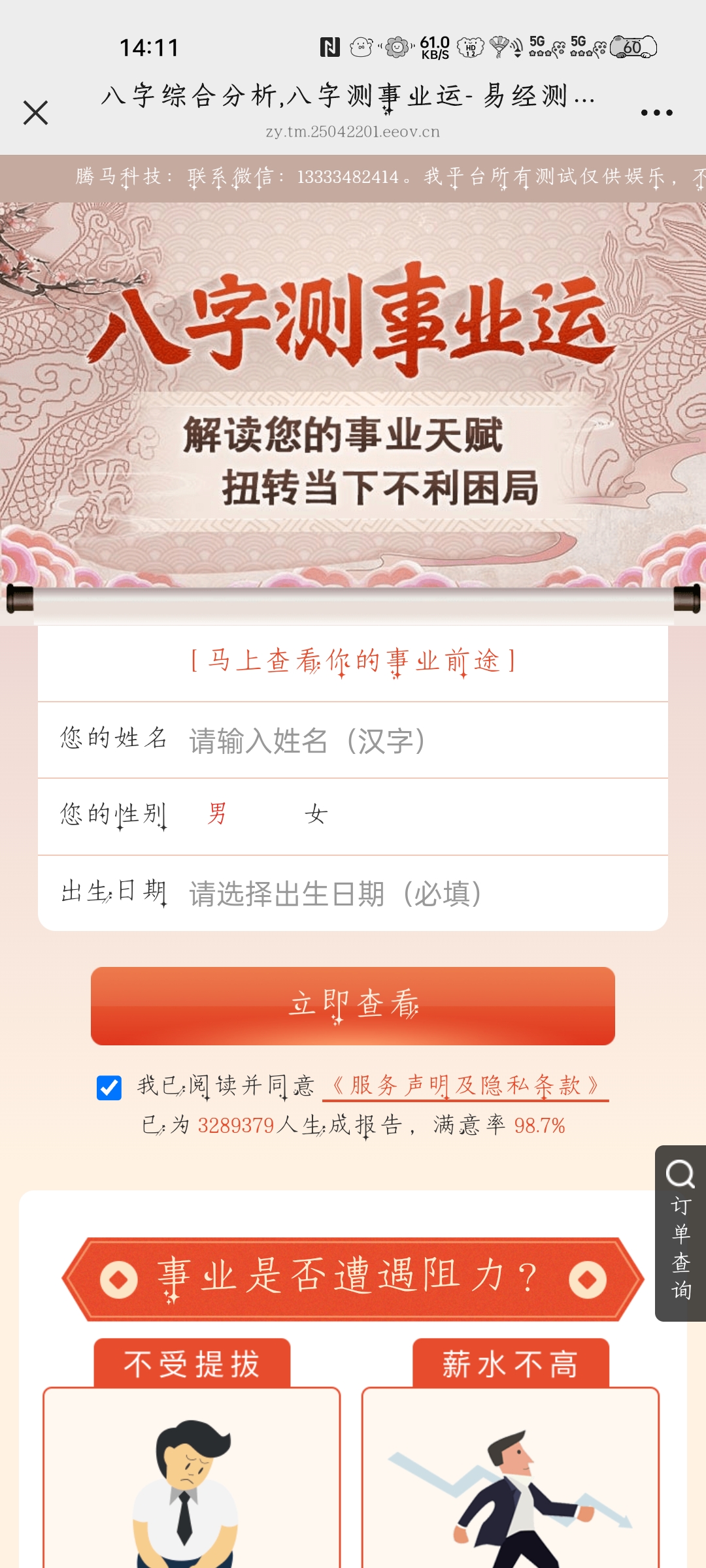706x1568 pixels.
Task: Open the birth date picker 请选择出生日期
Action: pyautogui.click(x=418, y=894)
